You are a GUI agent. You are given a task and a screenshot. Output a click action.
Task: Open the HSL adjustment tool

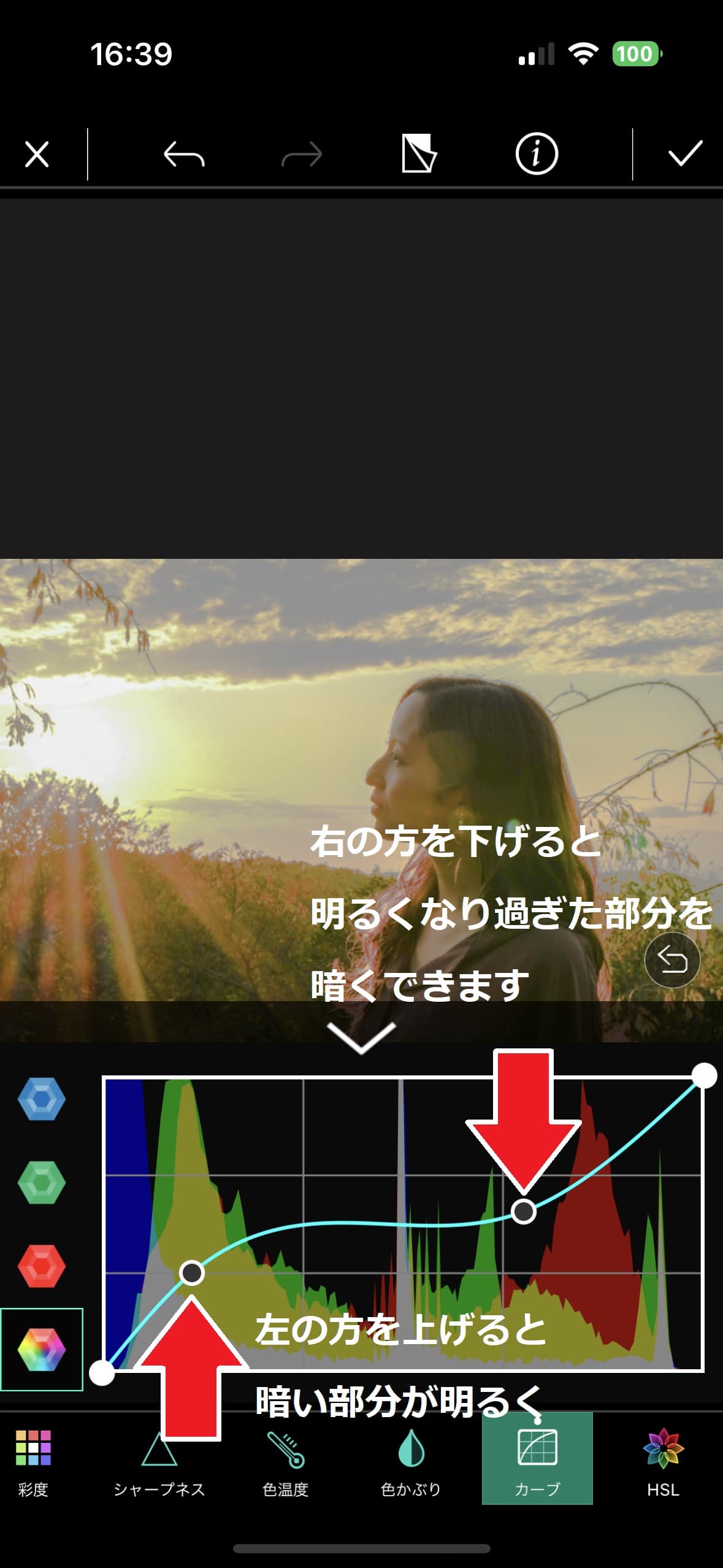tap(663, 1461)
